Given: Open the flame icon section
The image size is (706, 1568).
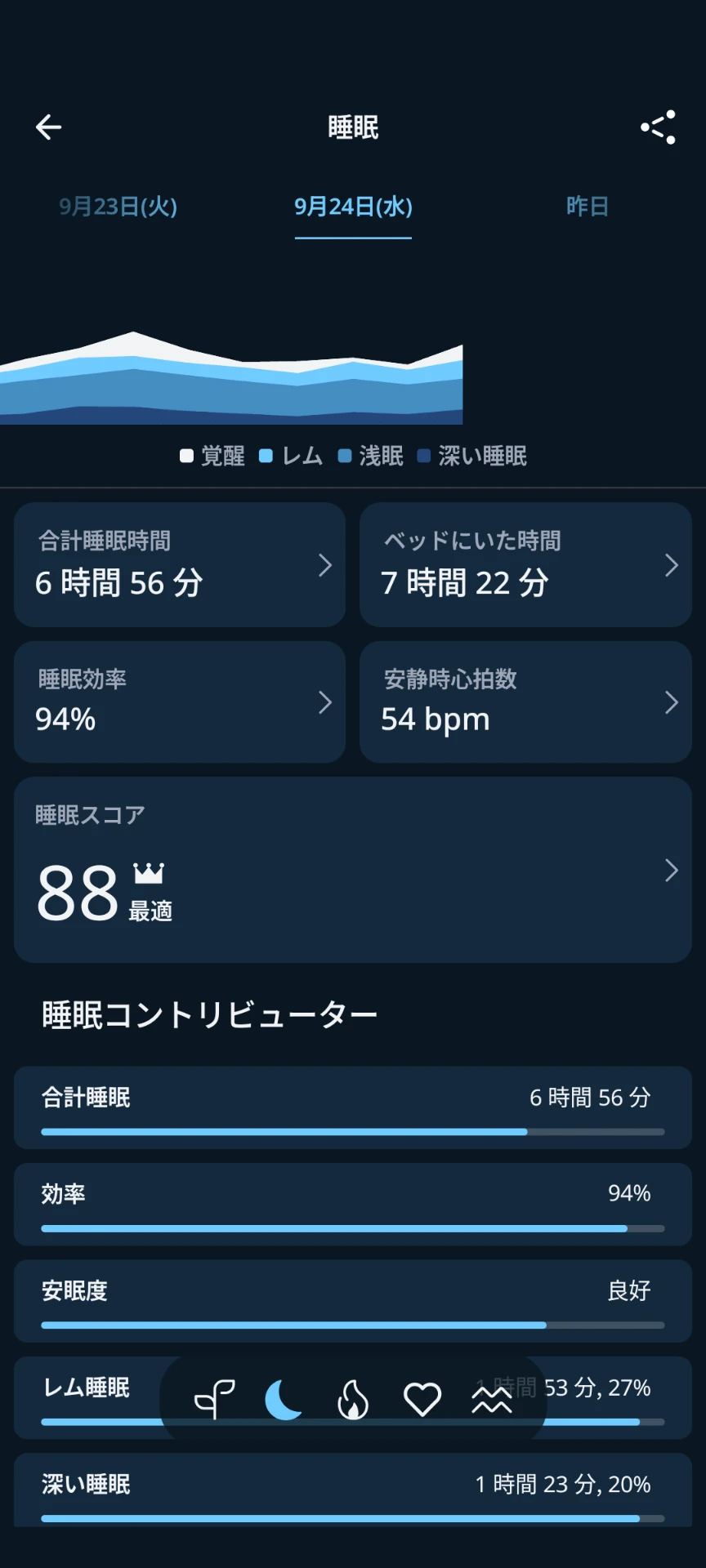Looking at the screenshot, I should (x=353, y=1400).
